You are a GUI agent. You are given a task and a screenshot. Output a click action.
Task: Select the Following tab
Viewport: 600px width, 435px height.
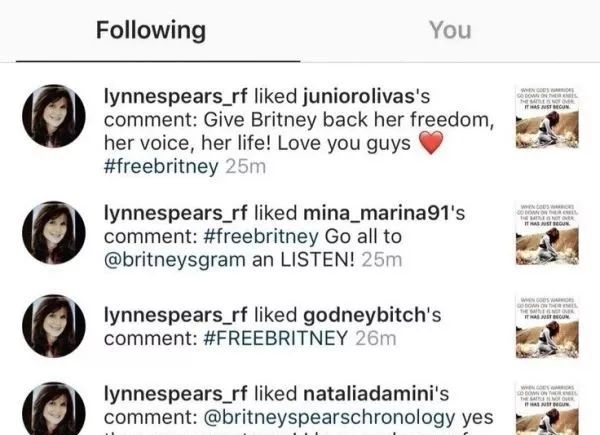point(151,31)
